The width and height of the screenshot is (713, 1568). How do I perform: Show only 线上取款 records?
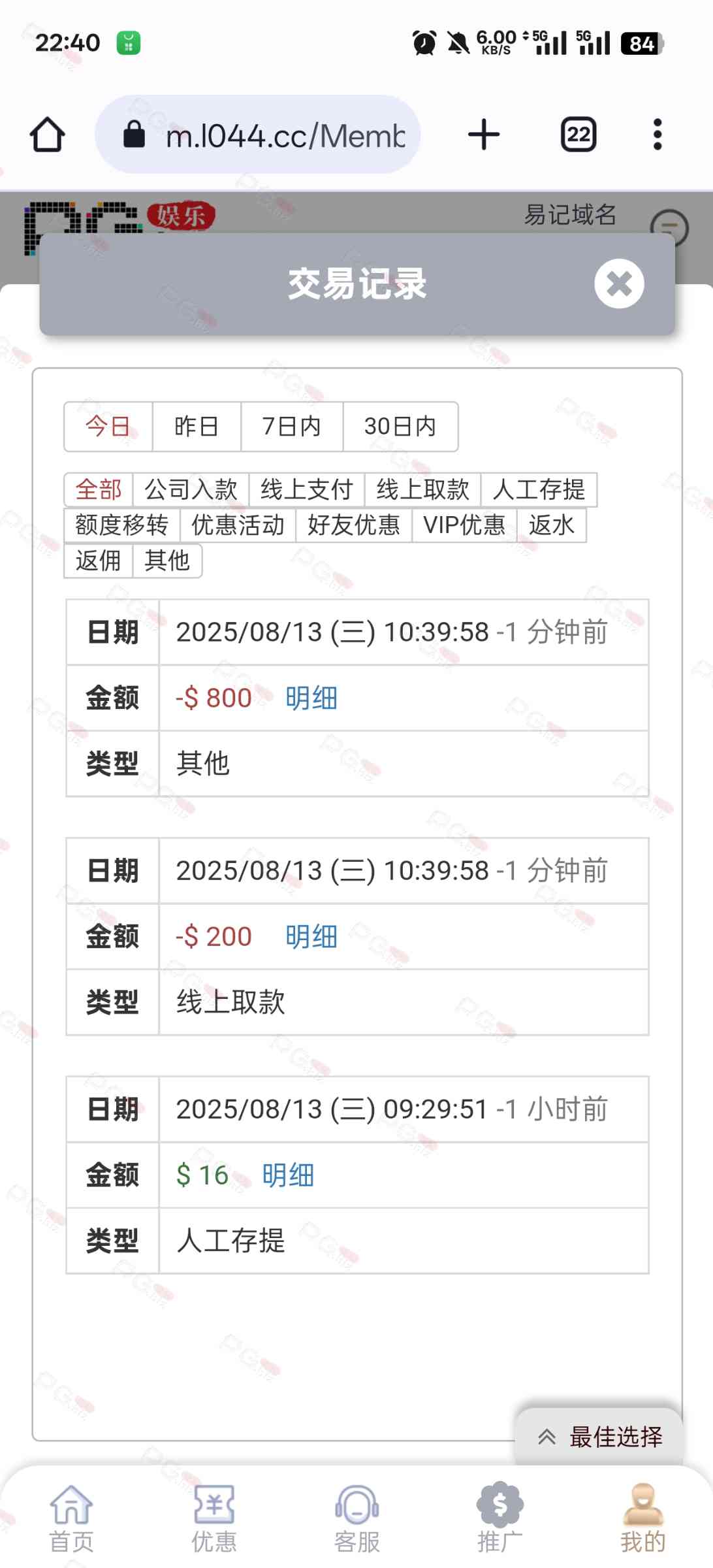pyautogui.click(x=422, y=489)
